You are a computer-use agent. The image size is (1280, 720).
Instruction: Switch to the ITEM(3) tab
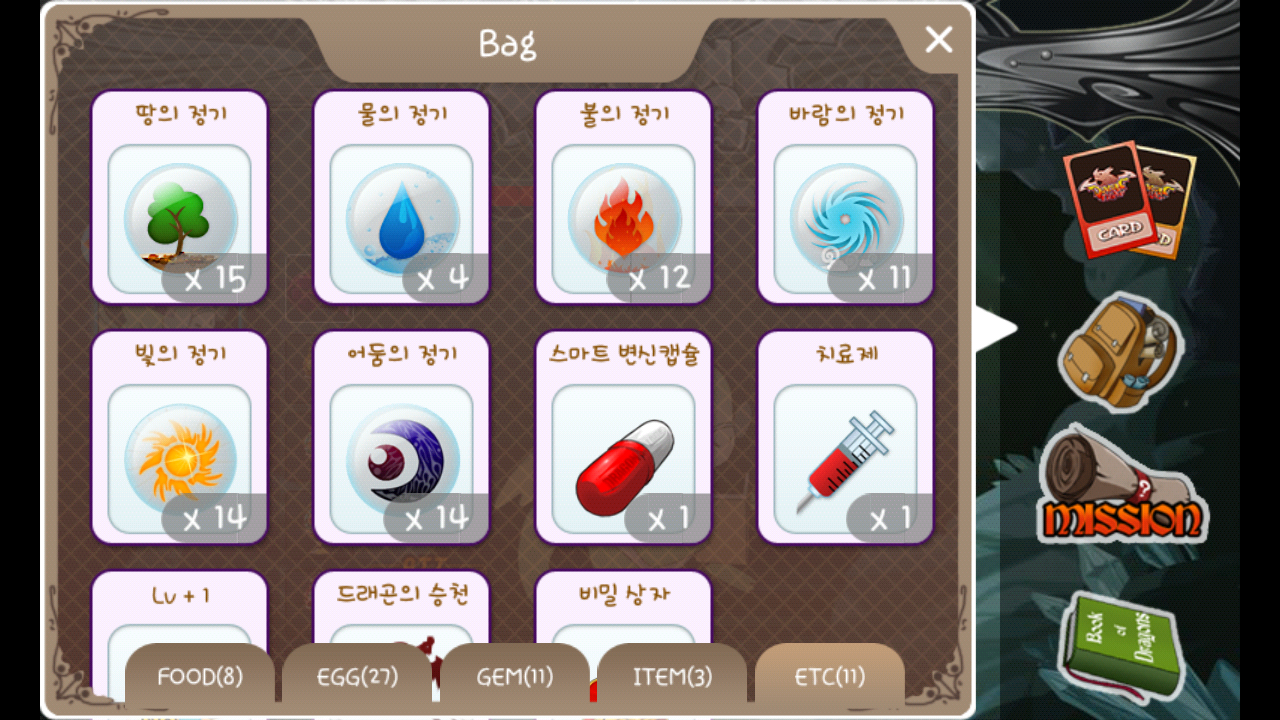(672, 676)
